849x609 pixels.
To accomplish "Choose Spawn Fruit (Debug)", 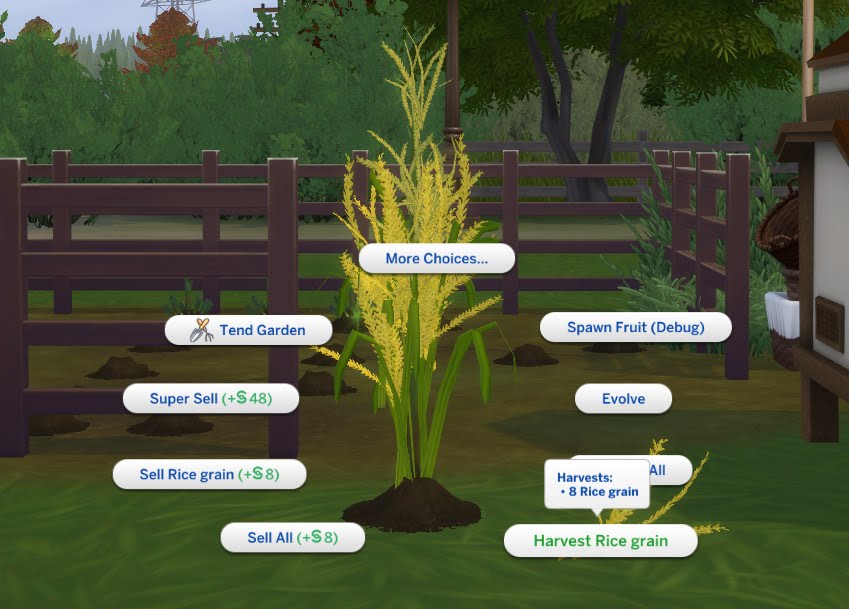I will (x=635, y=327).
